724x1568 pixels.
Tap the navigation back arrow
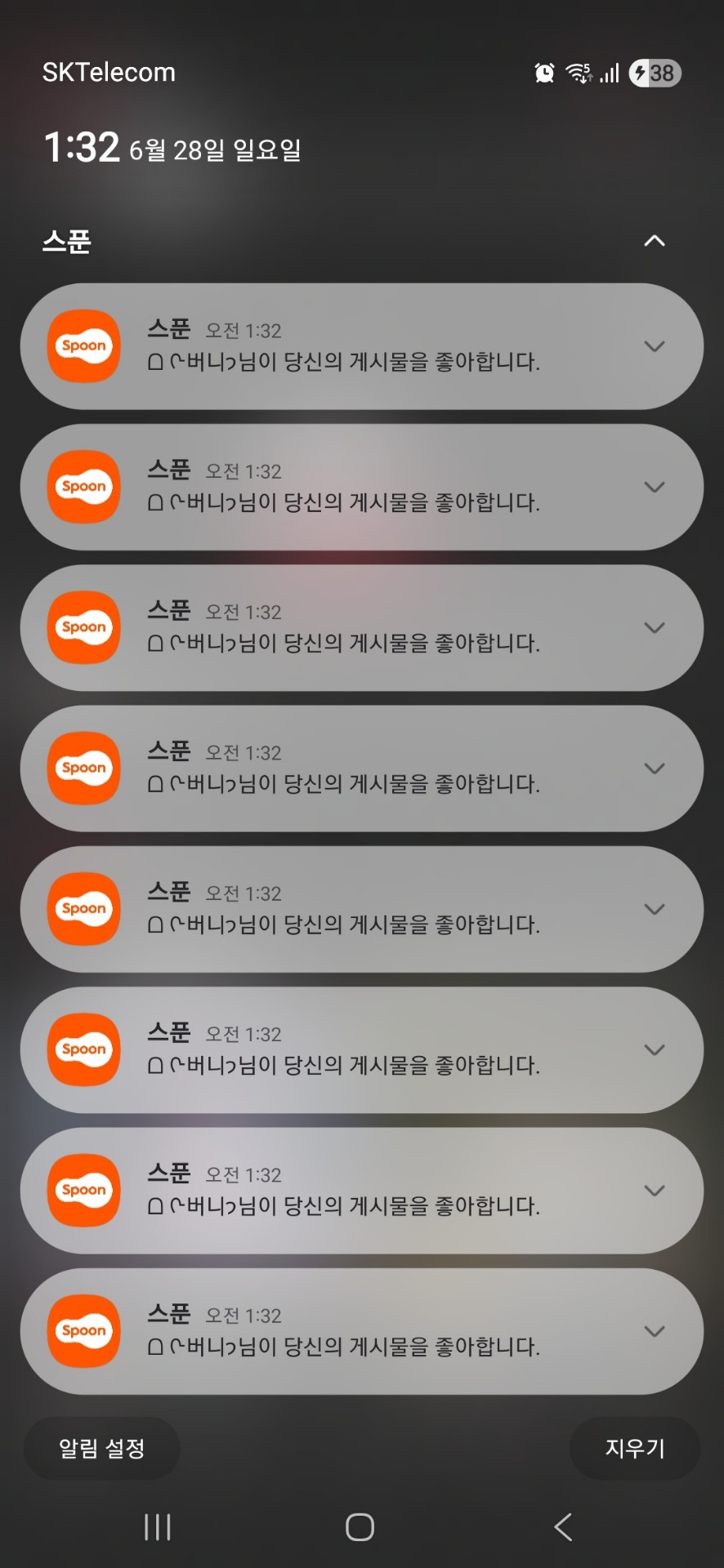(563, 1527)
